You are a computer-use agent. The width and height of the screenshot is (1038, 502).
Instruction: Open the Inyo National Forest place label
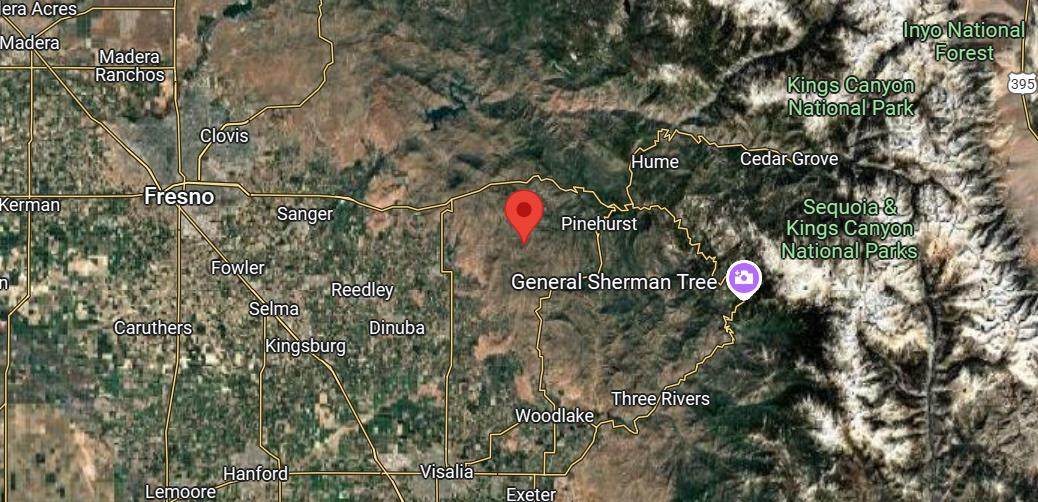963,41
